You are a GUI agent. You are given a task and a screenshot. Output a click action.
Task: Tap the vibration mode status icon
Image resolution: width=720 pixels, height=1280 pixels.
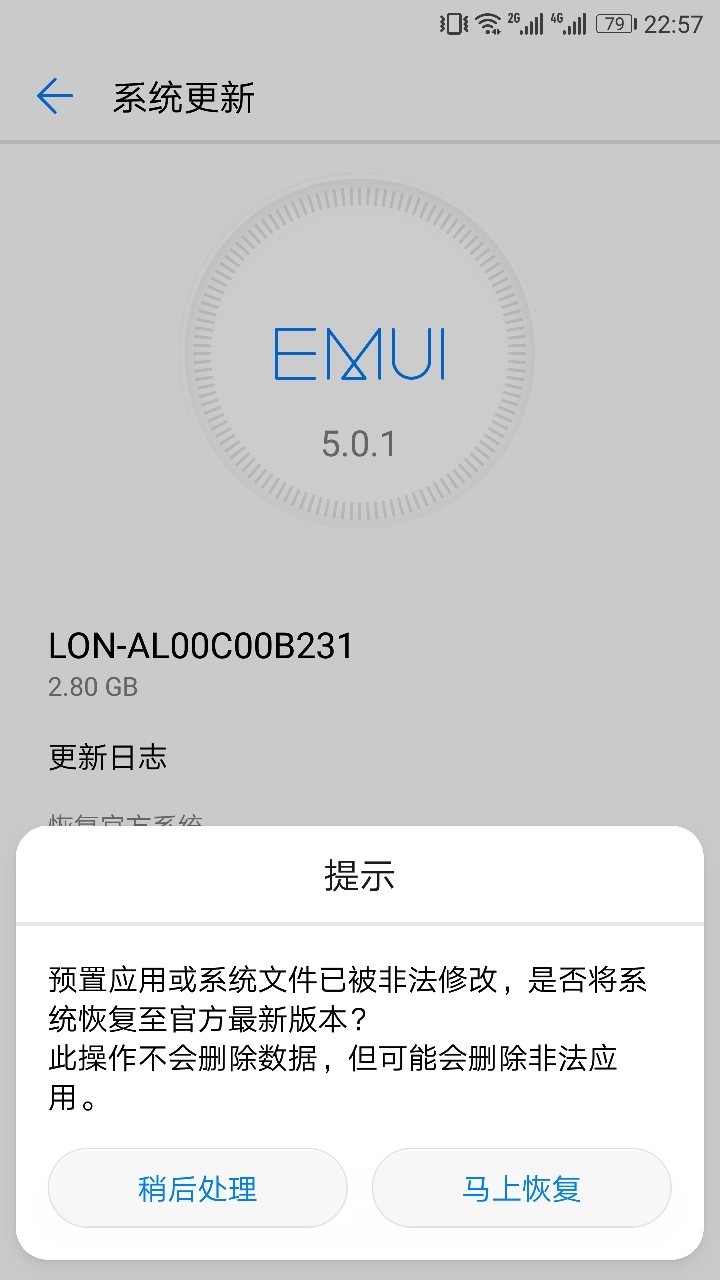(451, 22)
